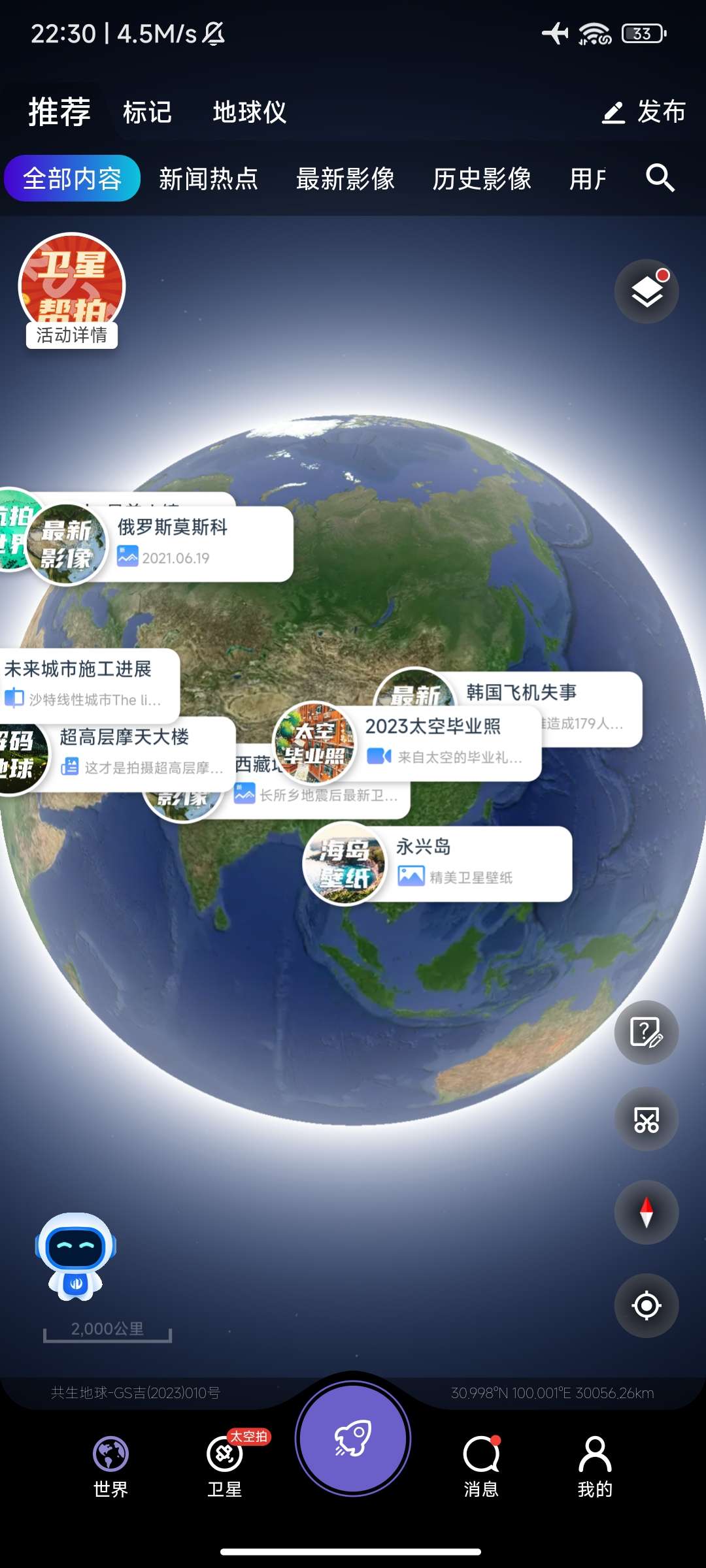The width and height of the screenshot is (706, 1568).
Task: Tap the center rocket button
Action: coord(353,1438)
